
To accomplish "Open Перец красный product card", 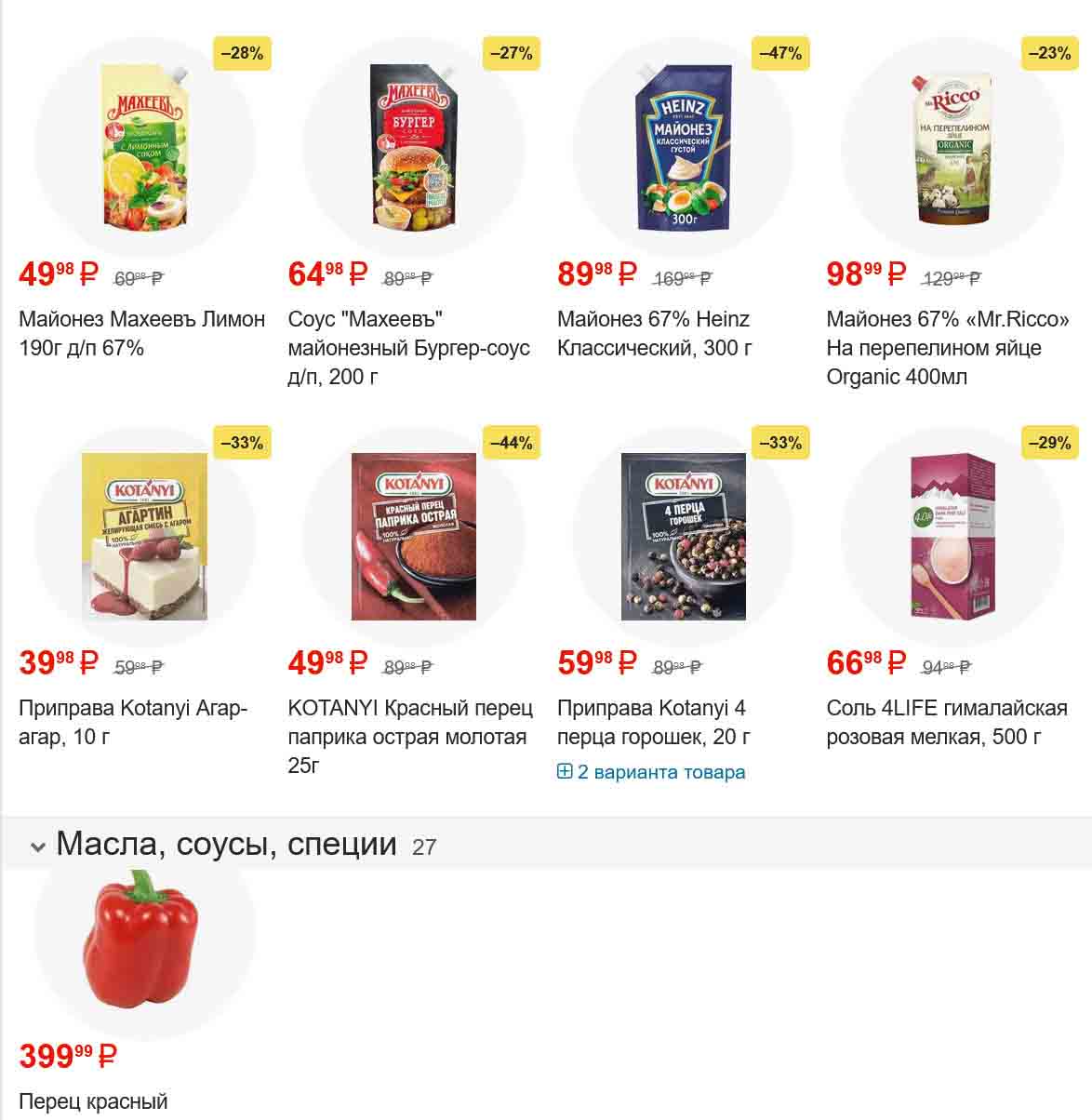I will (x=92, y=1102).
